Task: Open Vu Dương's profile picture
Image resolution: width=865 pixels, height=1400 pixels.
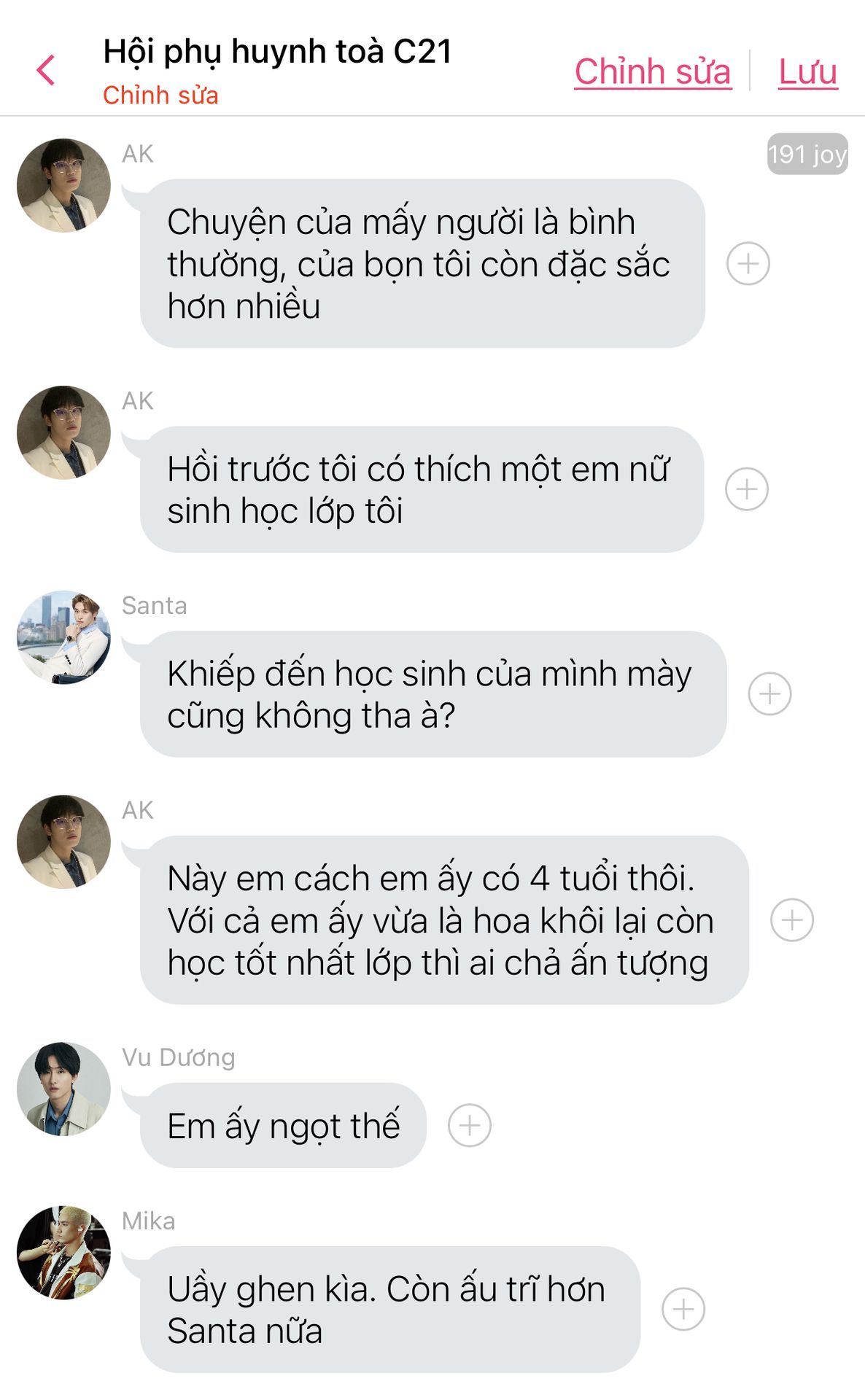Action: click(63, 1089)
